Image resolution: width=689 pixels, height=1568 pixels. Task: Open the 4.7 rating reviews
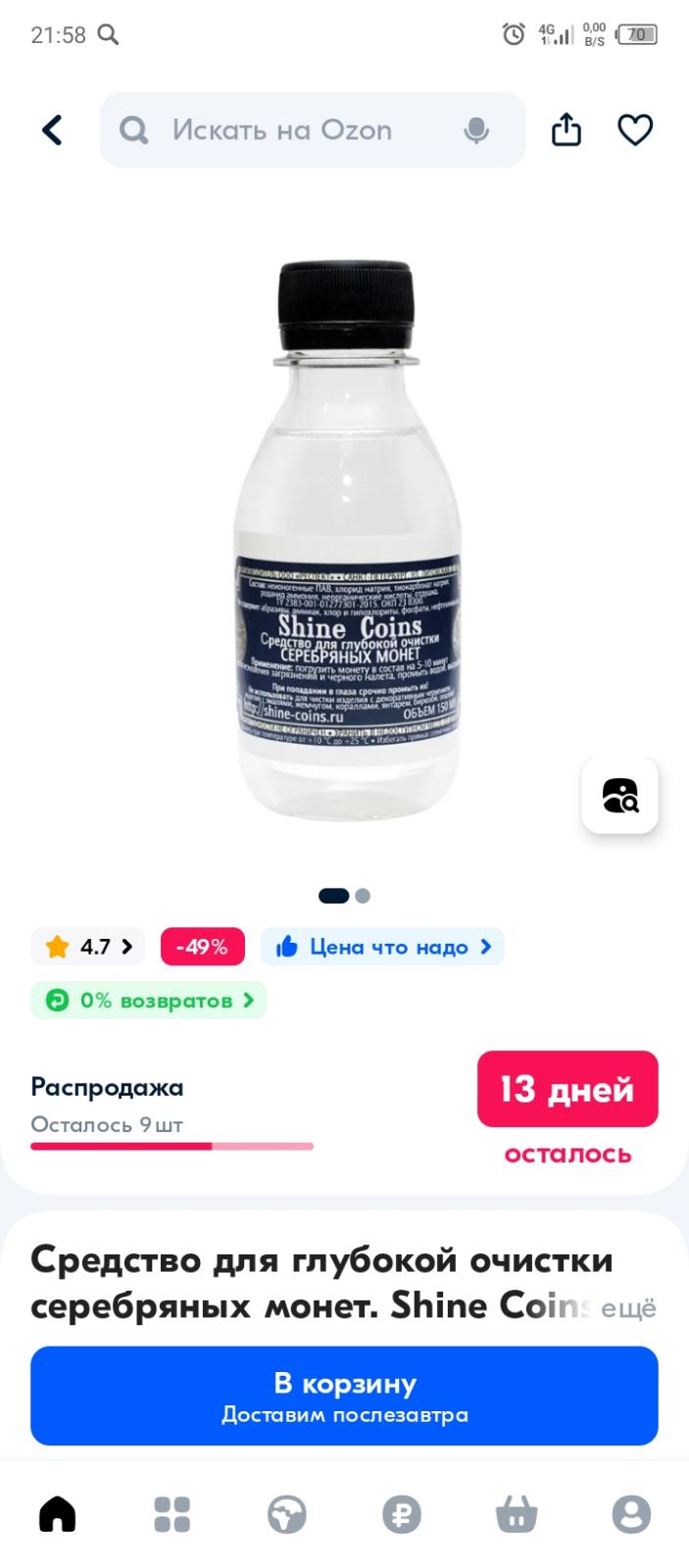point(88,947)
